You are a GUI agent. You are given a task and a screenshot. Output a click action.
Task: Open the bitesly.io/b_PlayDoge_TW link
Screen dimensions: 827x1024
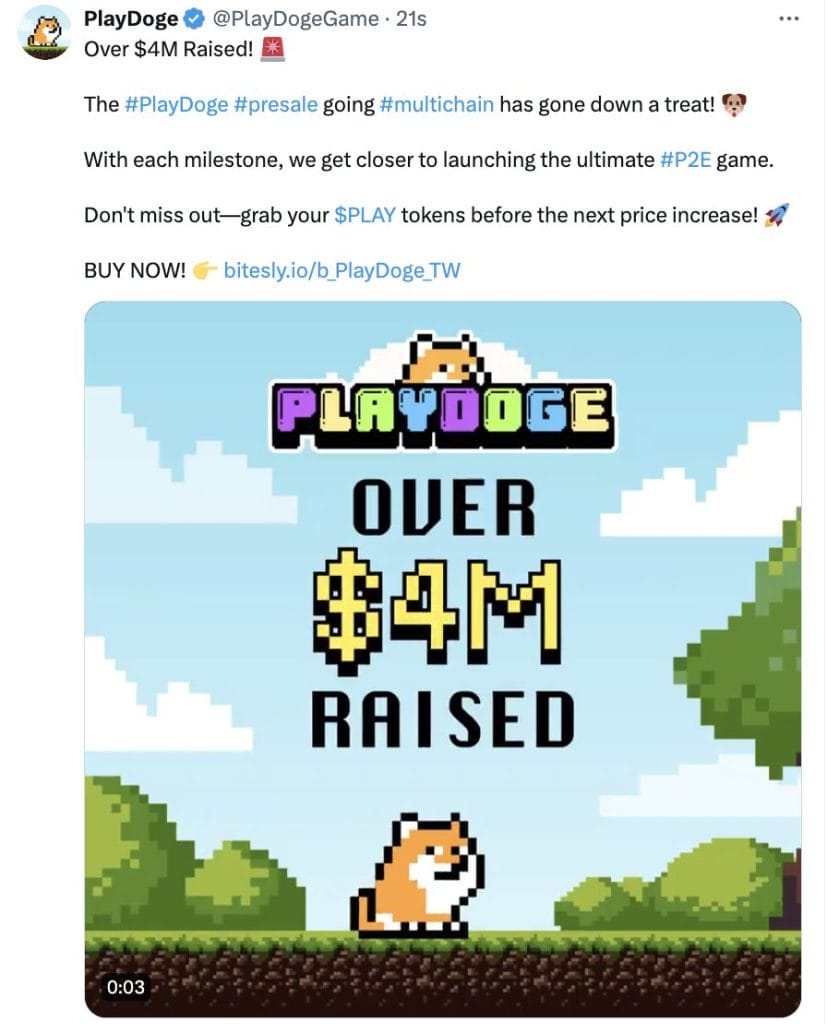342,269
